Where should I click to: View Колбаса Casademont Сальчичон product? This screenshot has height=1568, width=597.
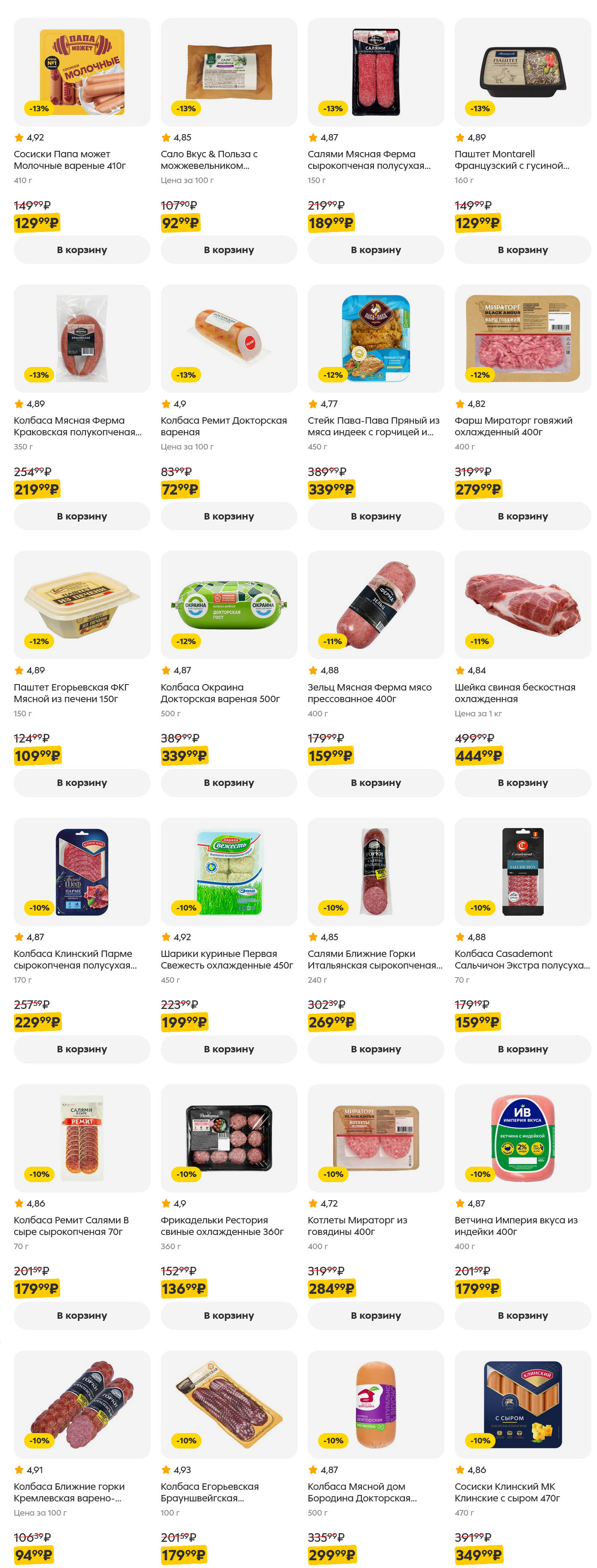pyautogui.click(x=522, y=871)
